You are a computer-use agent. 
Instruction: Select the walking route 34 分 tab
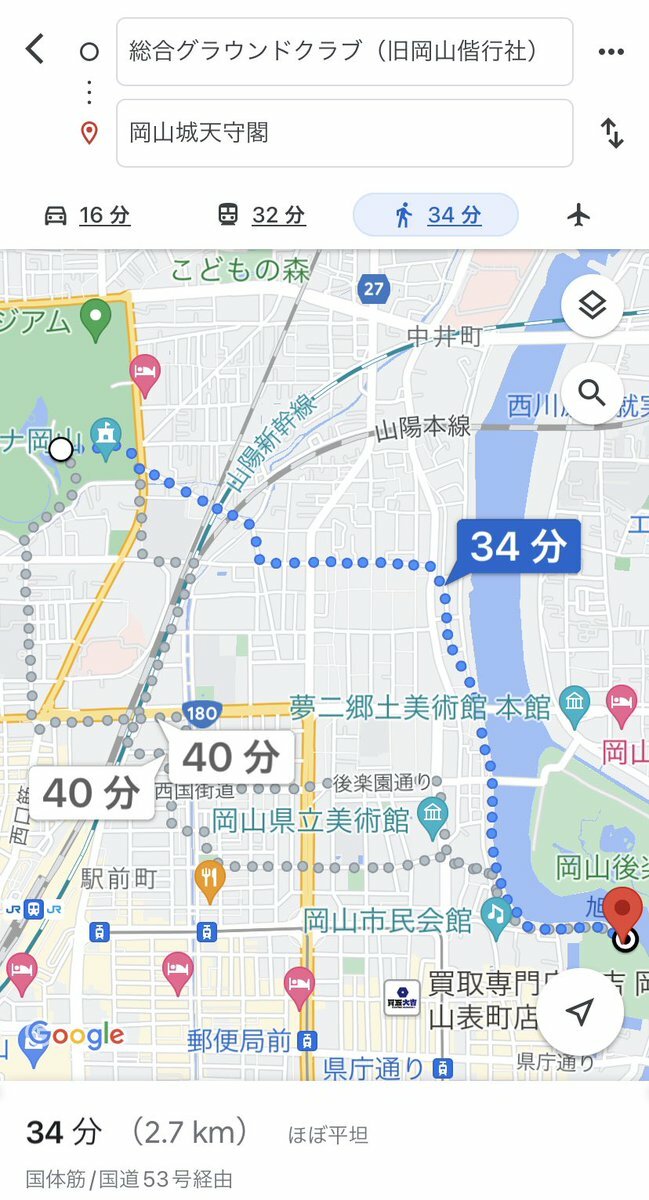coord(436,214)
